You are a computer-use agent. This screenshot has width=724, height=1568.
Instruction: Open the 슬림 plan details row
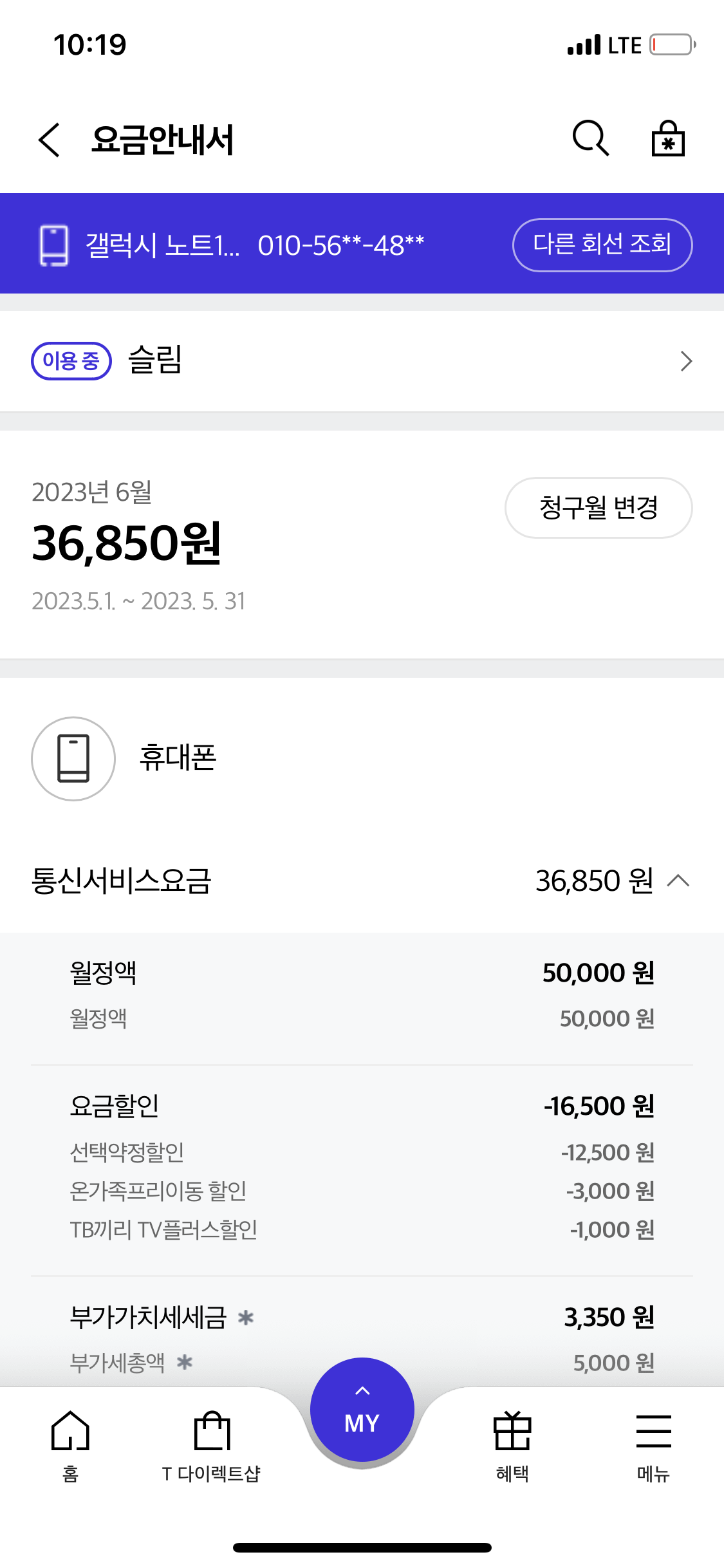click(362, 360)
